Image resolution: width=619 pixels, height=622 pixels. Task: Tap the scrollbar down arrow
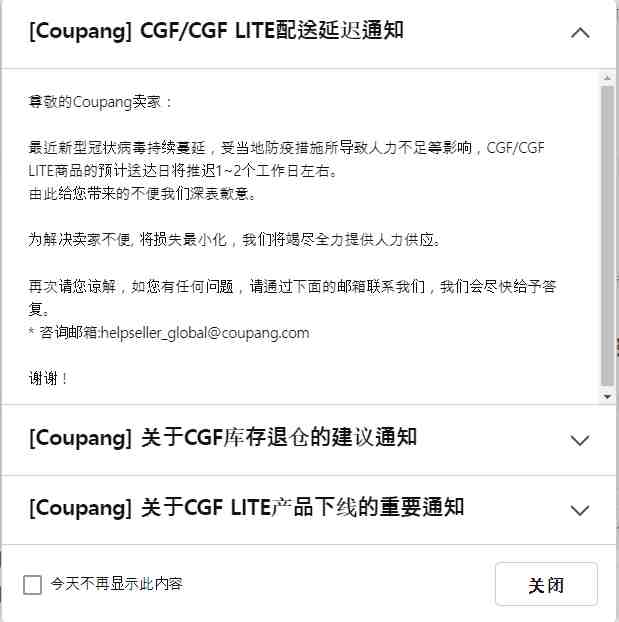(607, 396)
